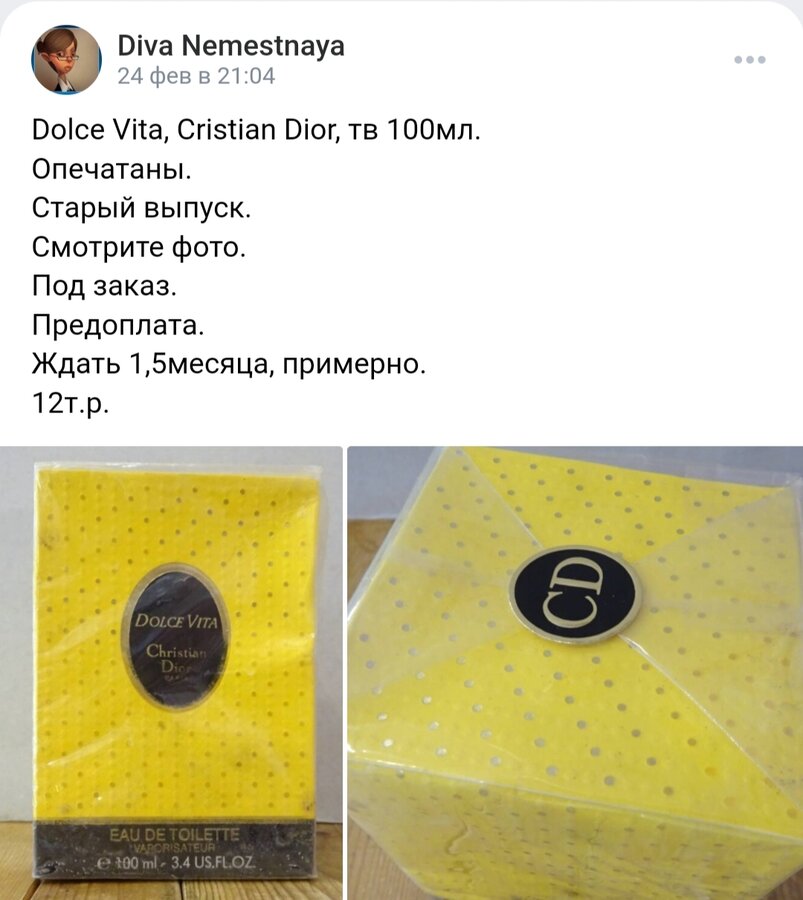Image resolution: width=803 pixels, height=900 pixels.
Task: Open Diva Nemestnaya's profile avatar
Action: coord(66,60)
